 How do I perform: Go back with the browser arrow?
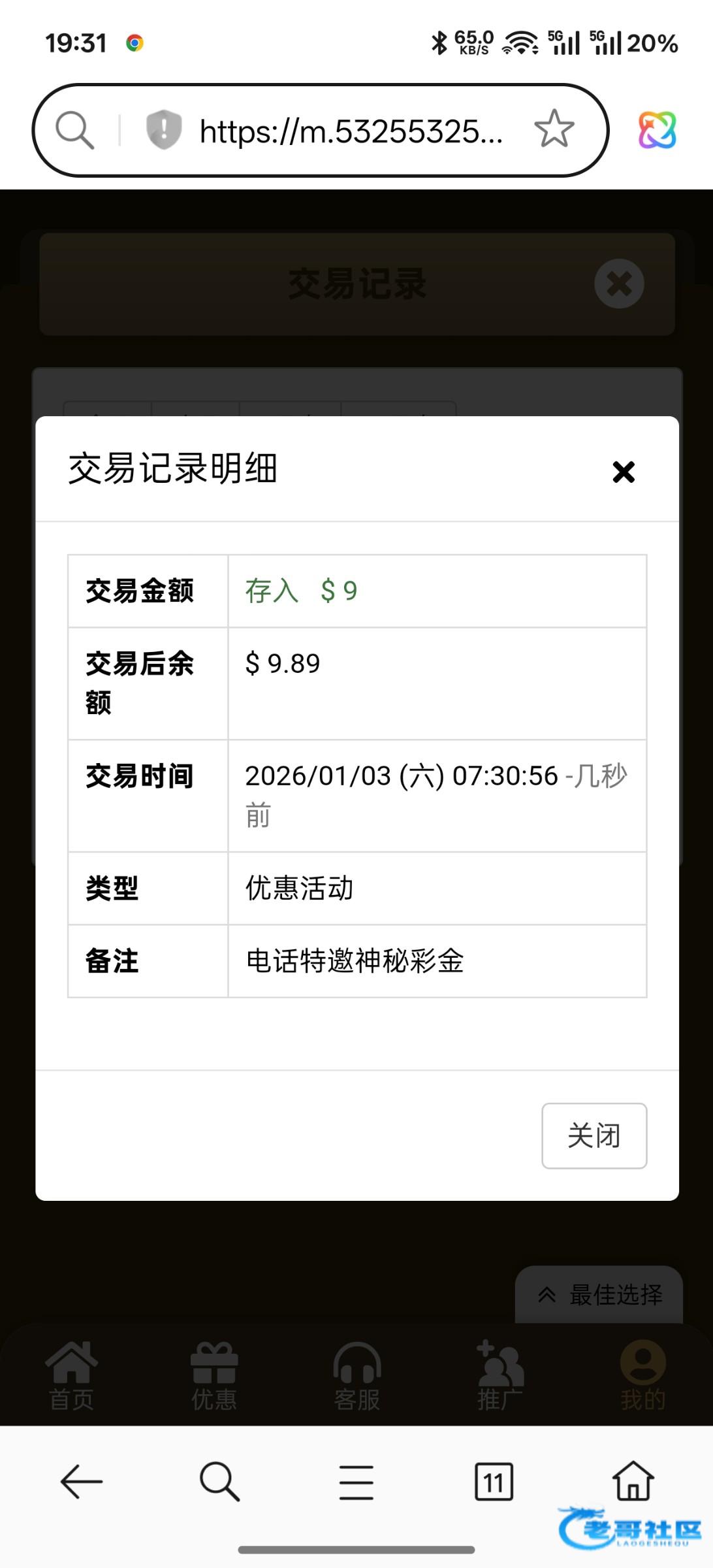click(82, 1482)
